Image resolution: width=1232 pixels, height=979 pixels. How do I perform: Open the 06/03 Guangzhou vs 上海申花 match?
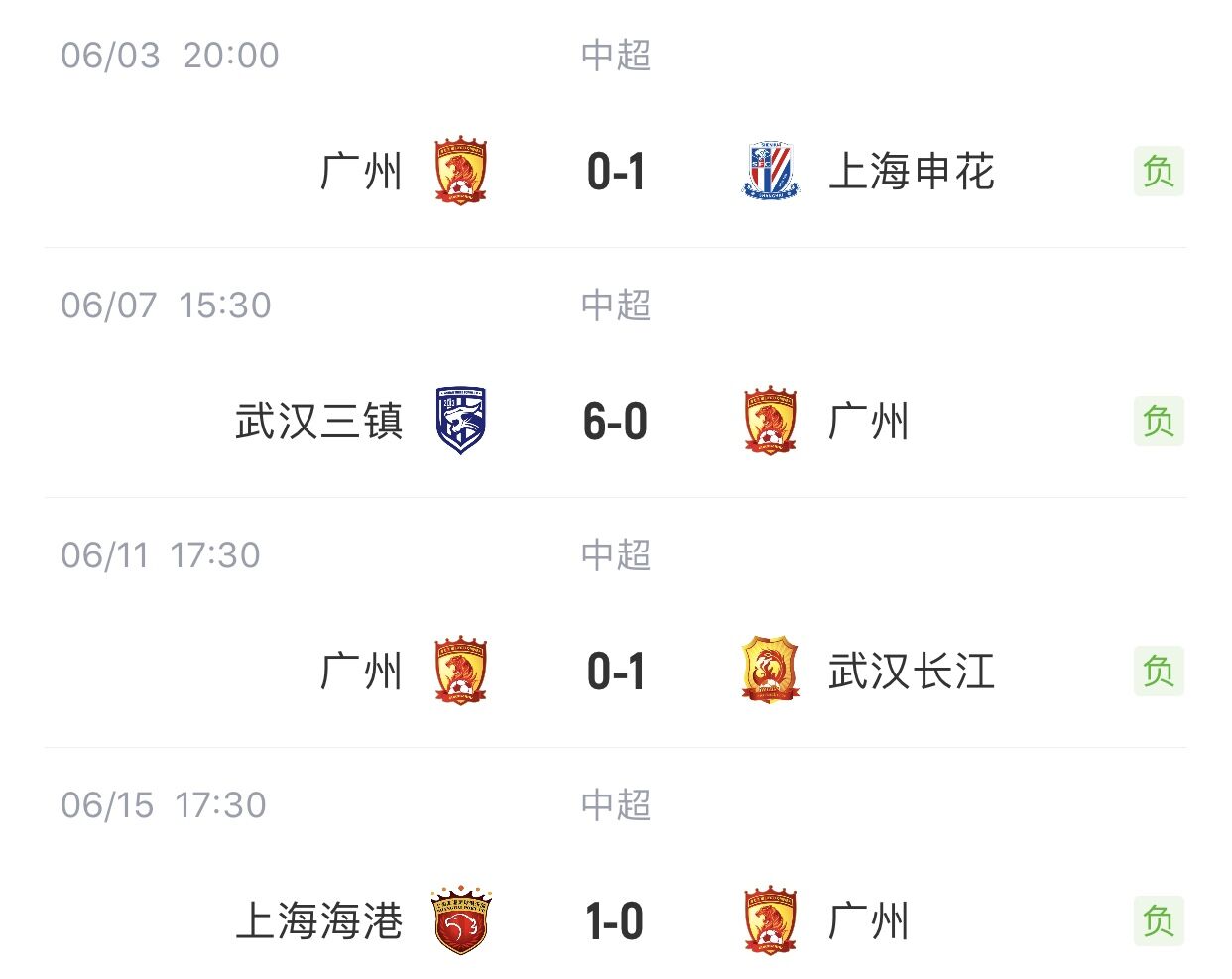615,172
